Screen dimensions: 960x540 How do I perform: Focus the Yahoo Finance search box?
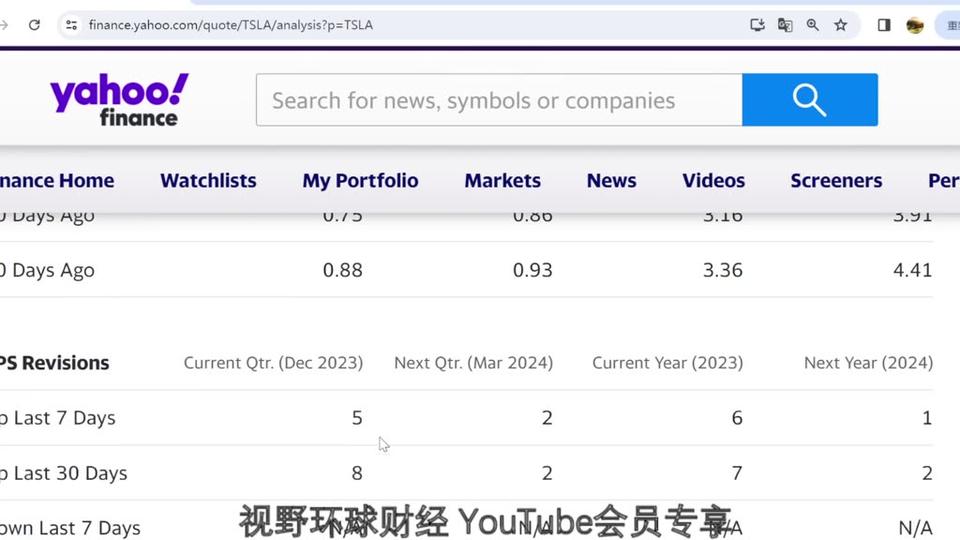point(499,100)
